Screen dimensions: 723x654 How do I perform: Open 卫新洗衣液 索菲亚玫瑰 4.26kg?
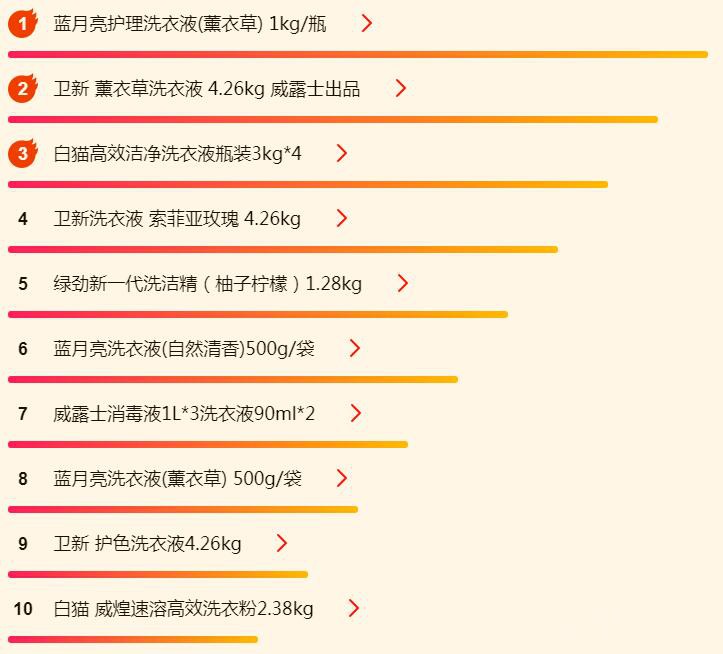[x=177, y=219]
